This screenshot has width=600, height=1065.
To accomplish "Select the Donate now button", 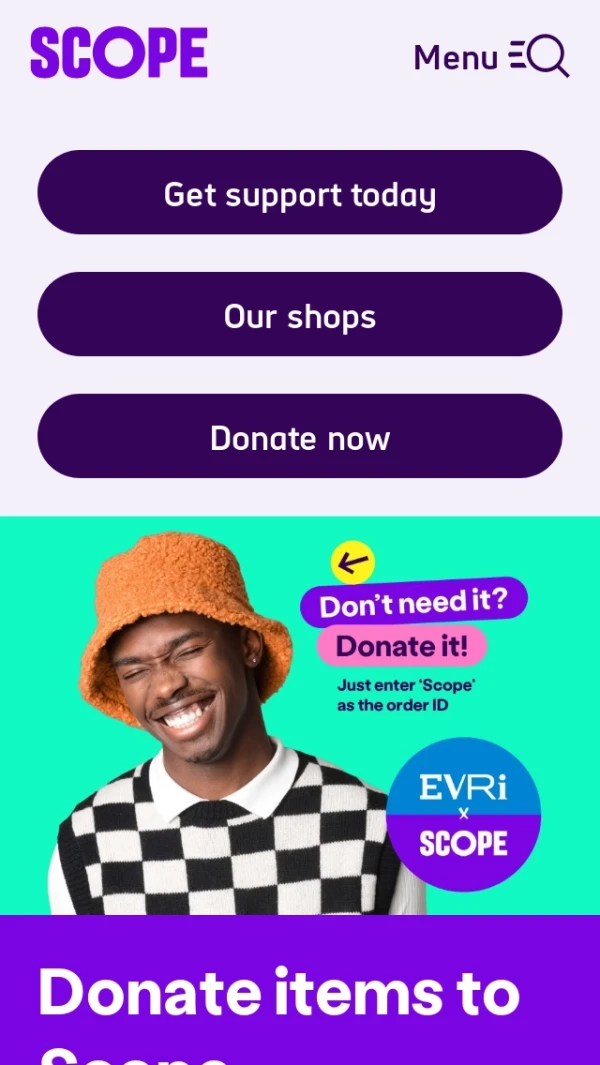I will tap(300, 437).
